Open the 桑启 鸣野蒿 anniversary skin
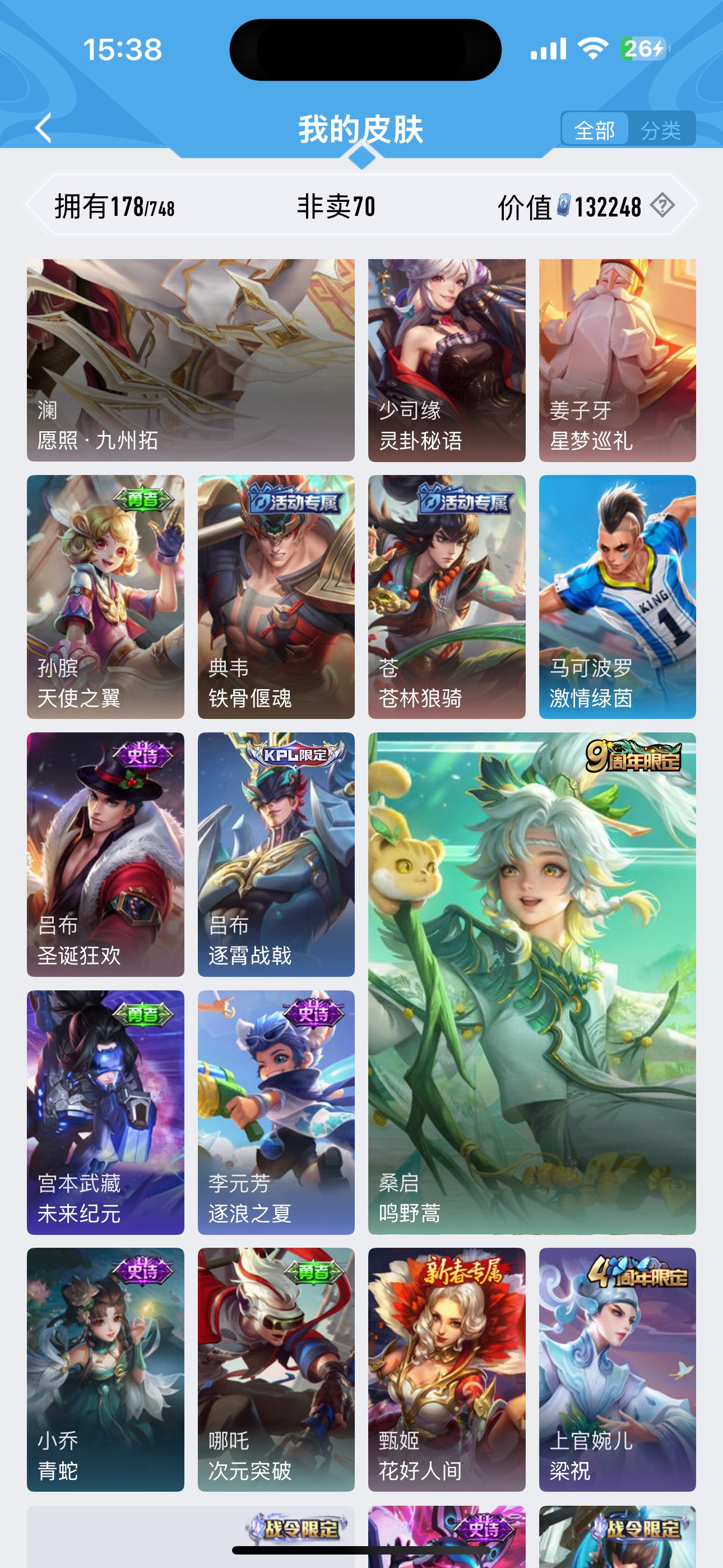Screen dimensions: 723x1568 (532, 984)
